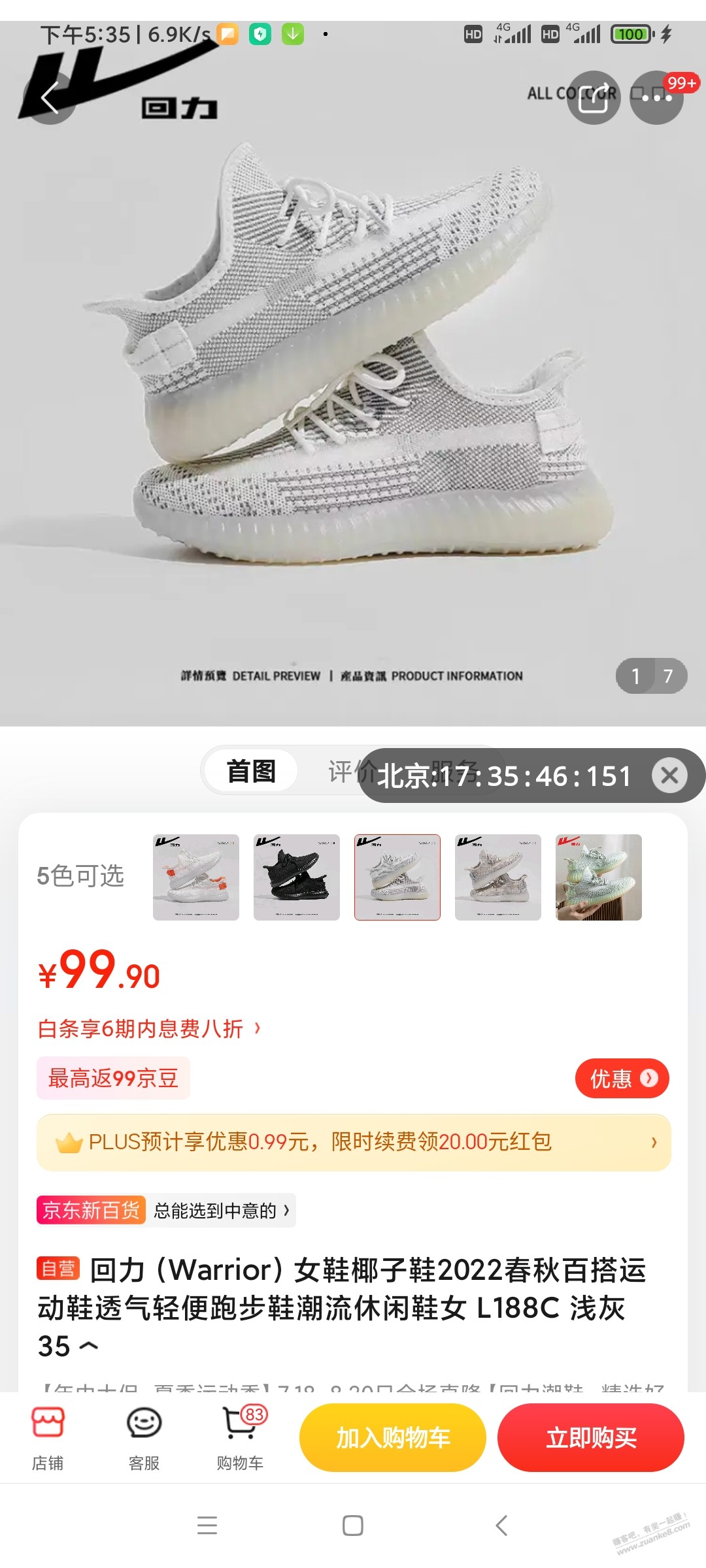Screen dimensions: 706x1568
Task: Open the 店铺 store page
Action: 48,1439
